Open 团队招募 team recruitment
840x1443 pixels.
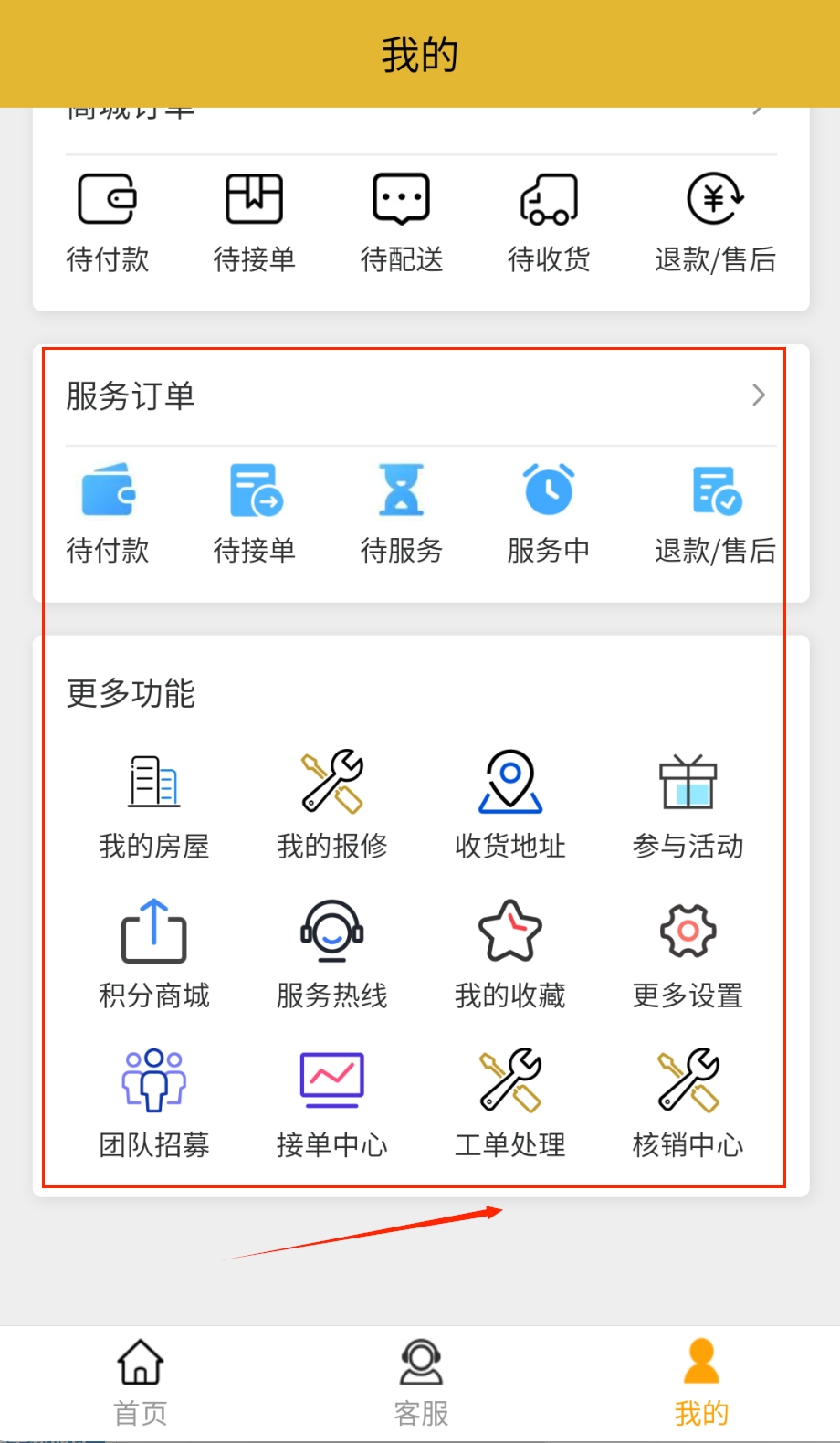(x=154, y=1103)
